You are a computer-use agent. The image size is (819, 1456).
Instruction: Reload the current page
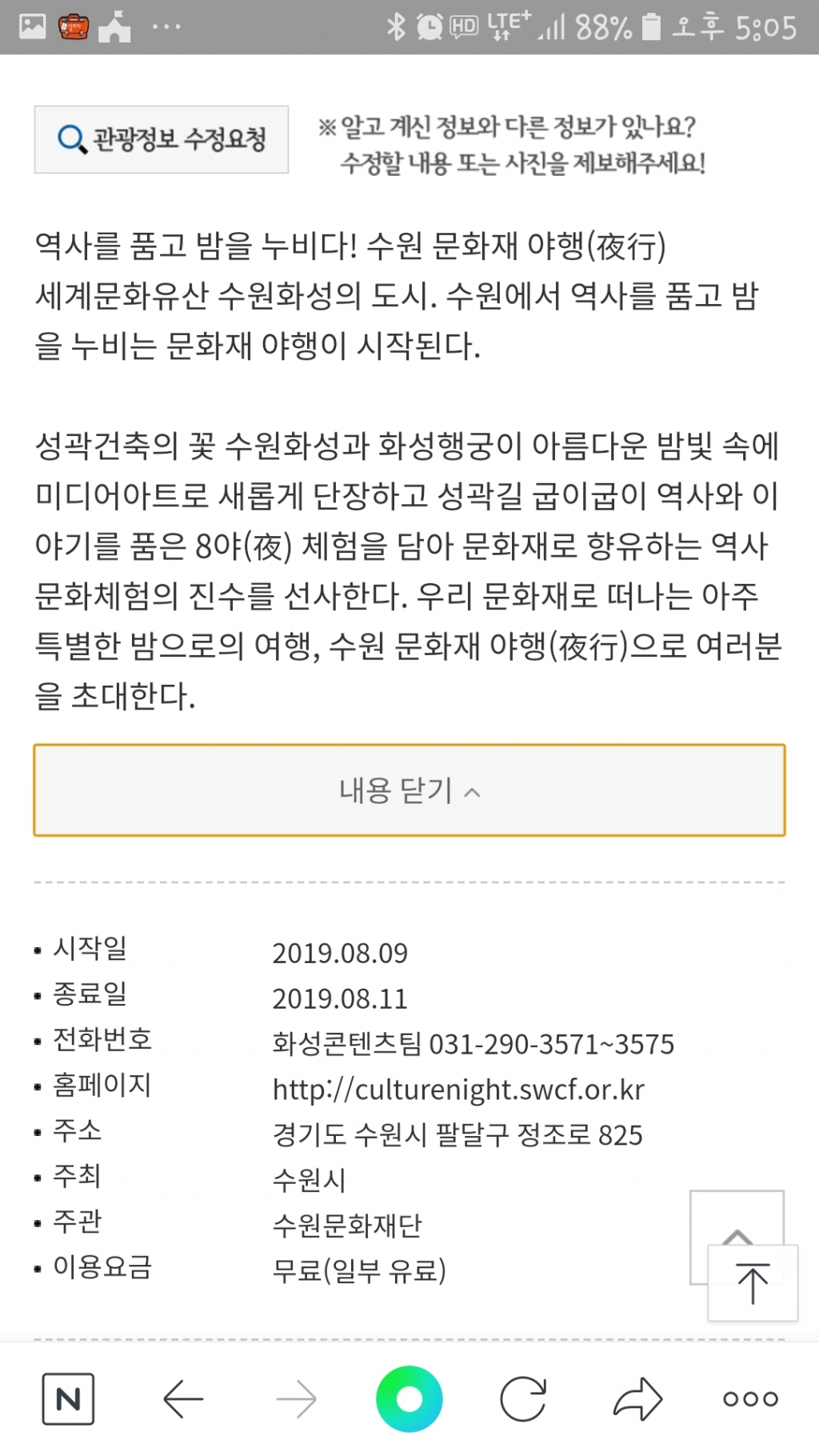point(523,1399)
